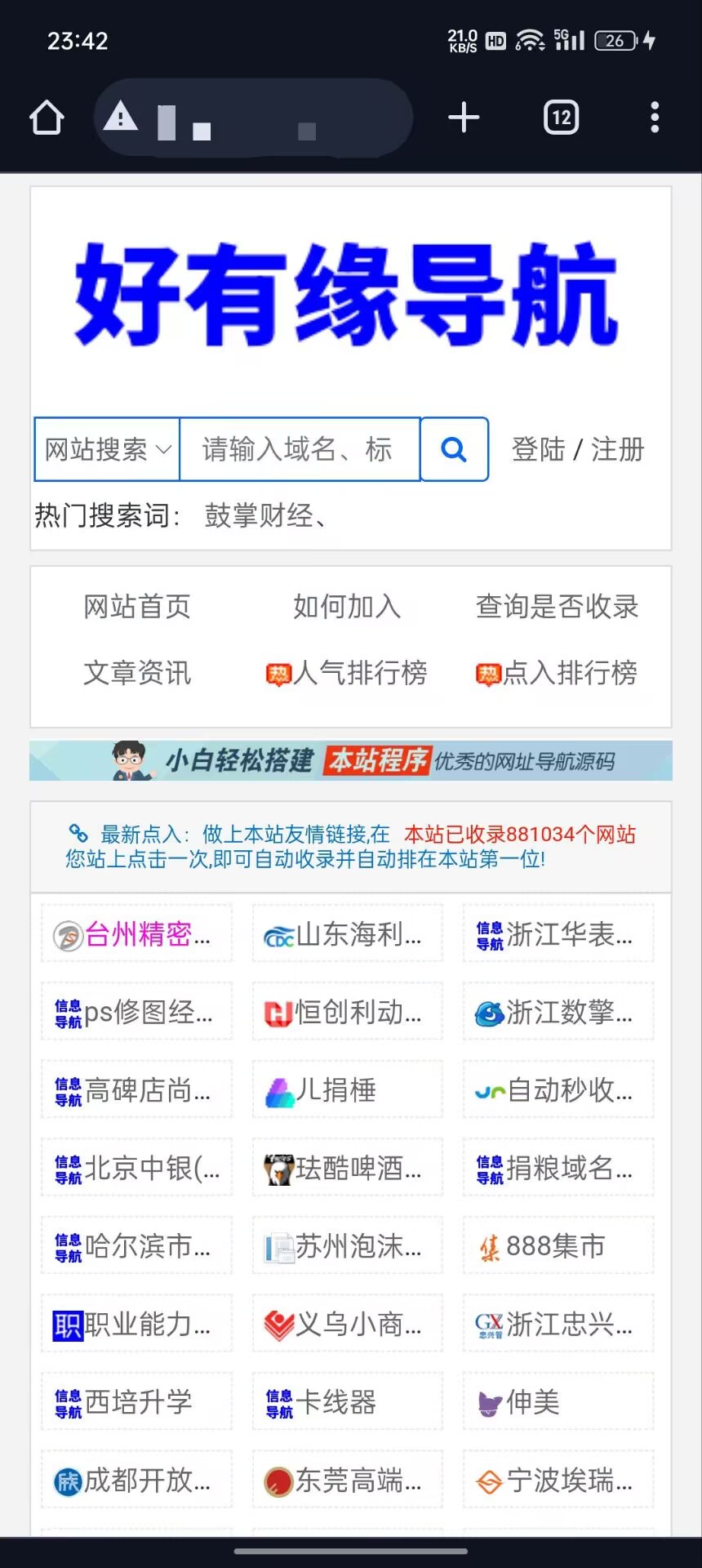Open 登陆 / 注册 link
The height and width of the screenshot is (1568, 702).
pyautogui.click(x=577, y=449)
